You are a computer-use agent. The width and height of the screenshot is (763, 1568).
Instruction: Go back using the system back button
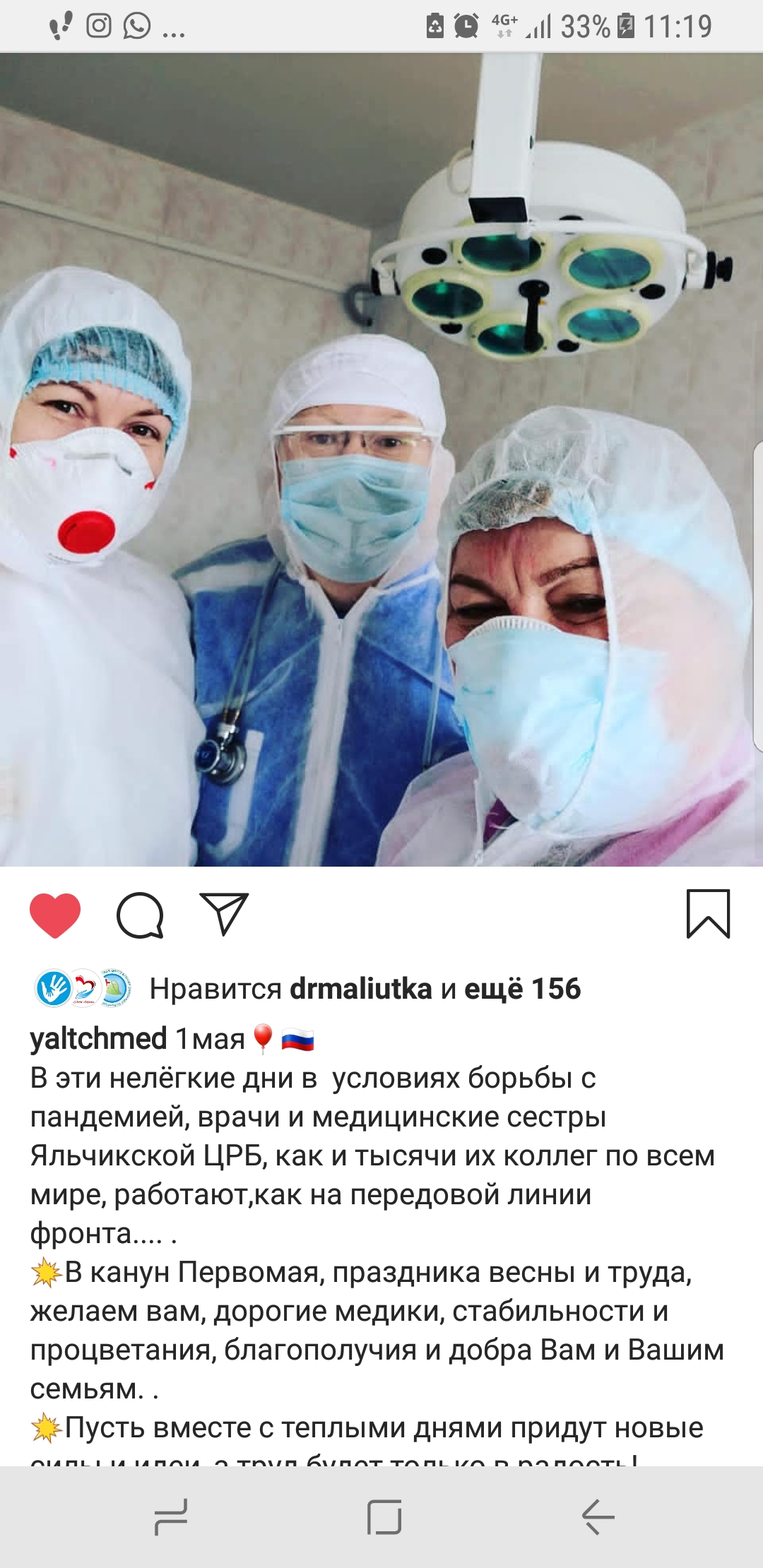tap(598, 1516)
